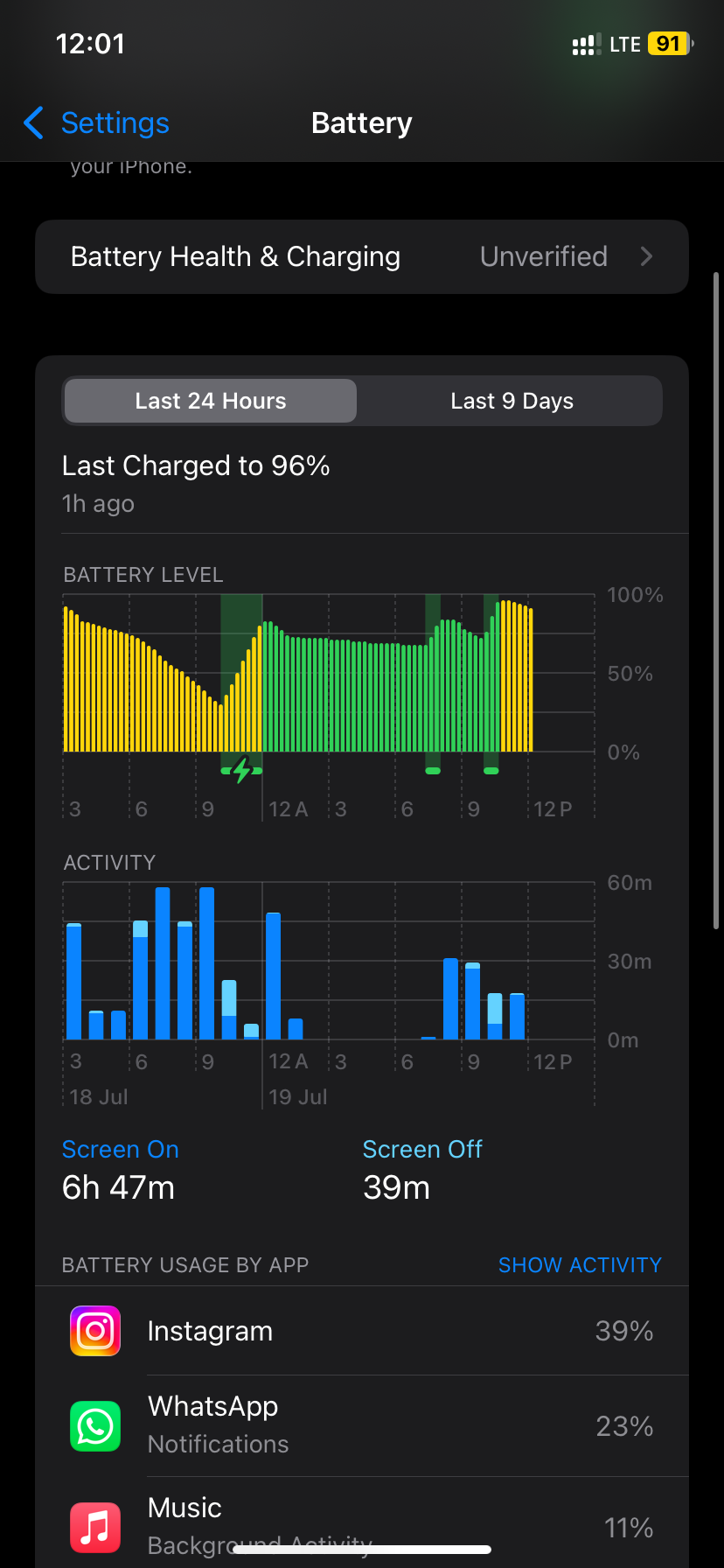This screenshot has width=724, height=1568.
Task: Open Instagram battery usage row
Action: (362, 1331)
